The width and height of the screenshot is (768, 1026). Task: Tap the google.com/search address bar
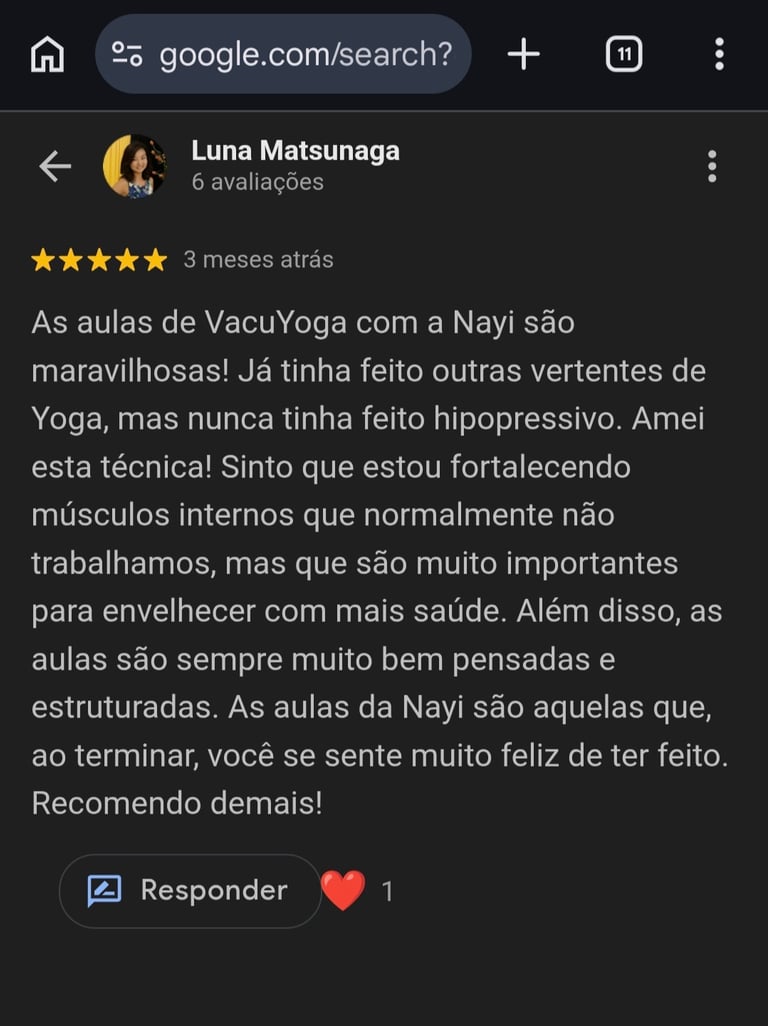[x=283, y=54]
